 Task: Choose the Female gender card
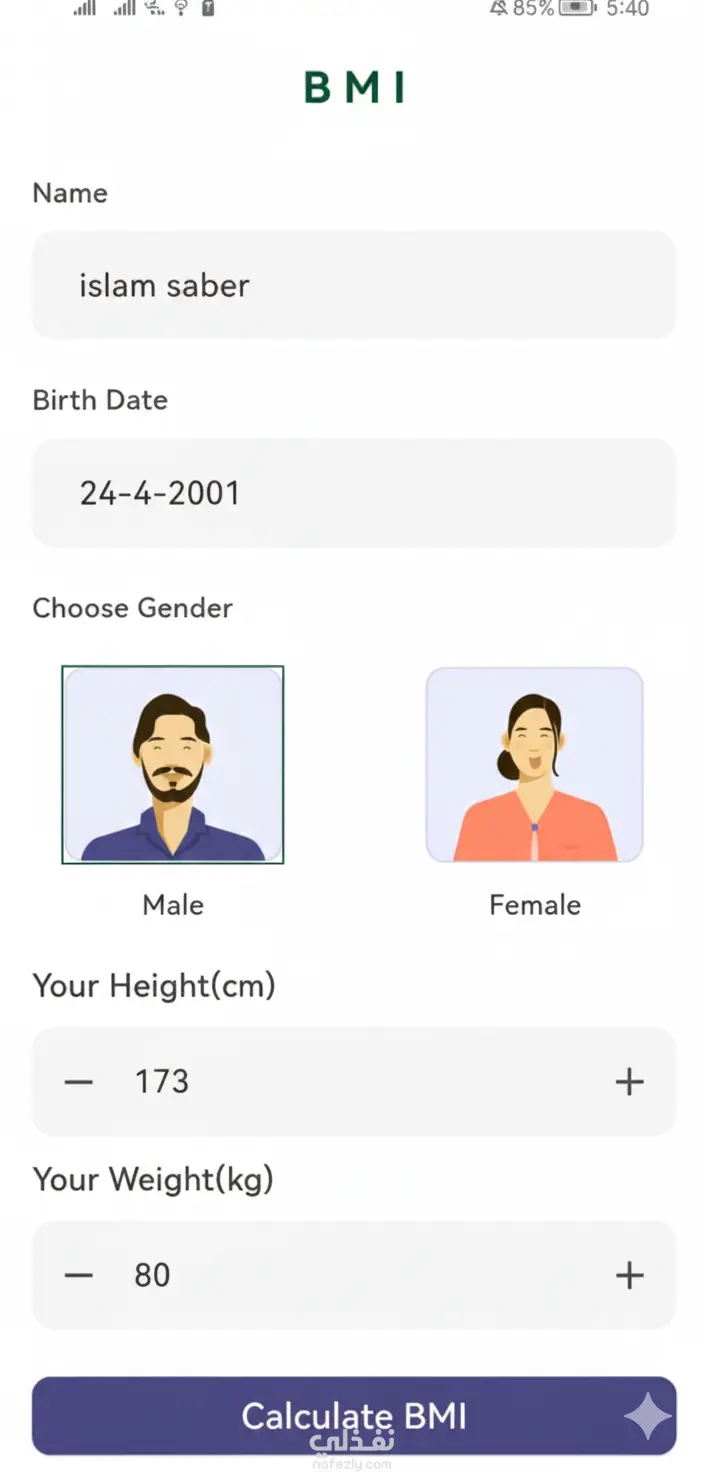point(534,765)
